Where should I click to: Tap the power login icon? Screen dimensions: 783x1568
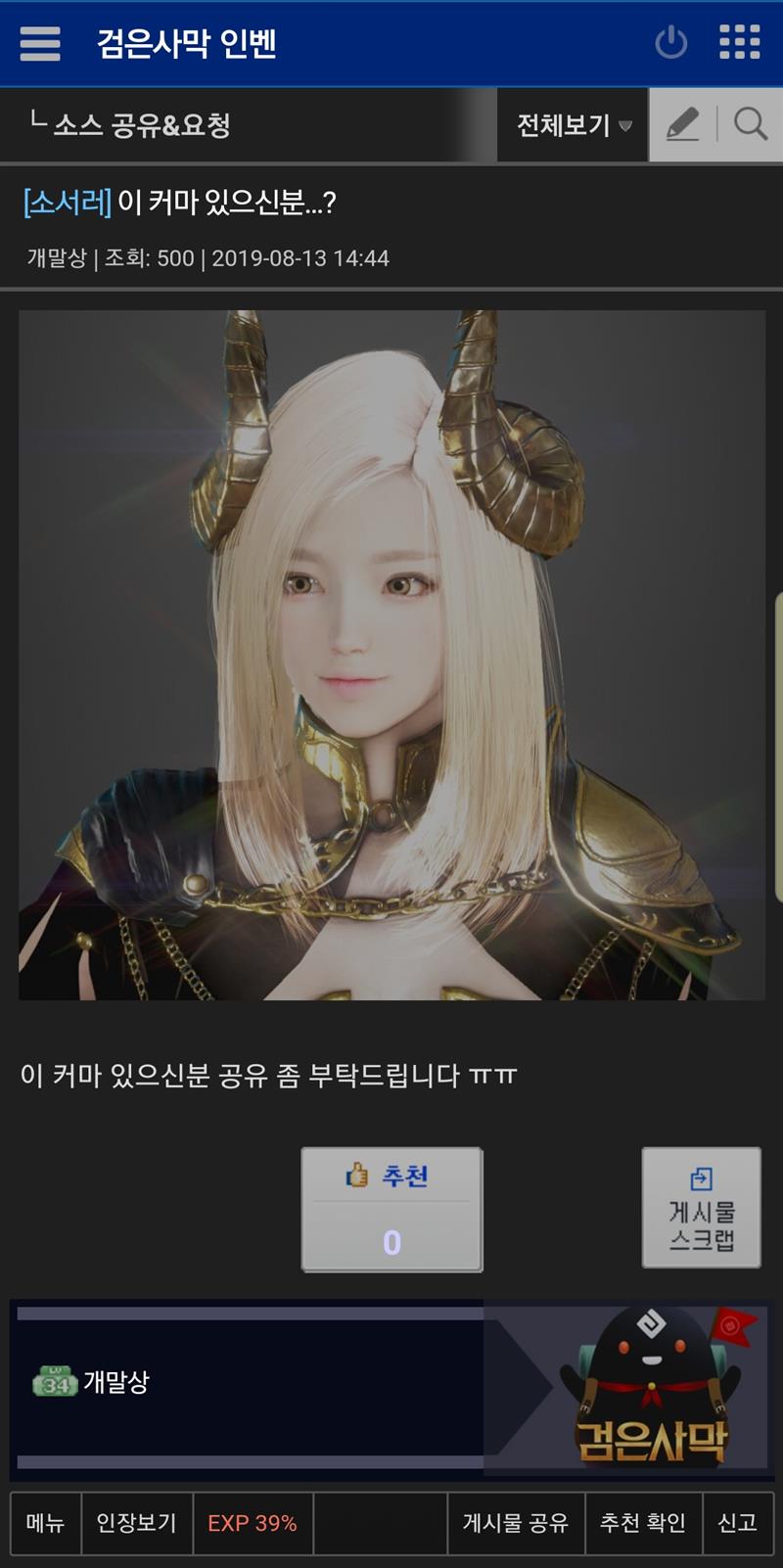[x=670, y=43]
